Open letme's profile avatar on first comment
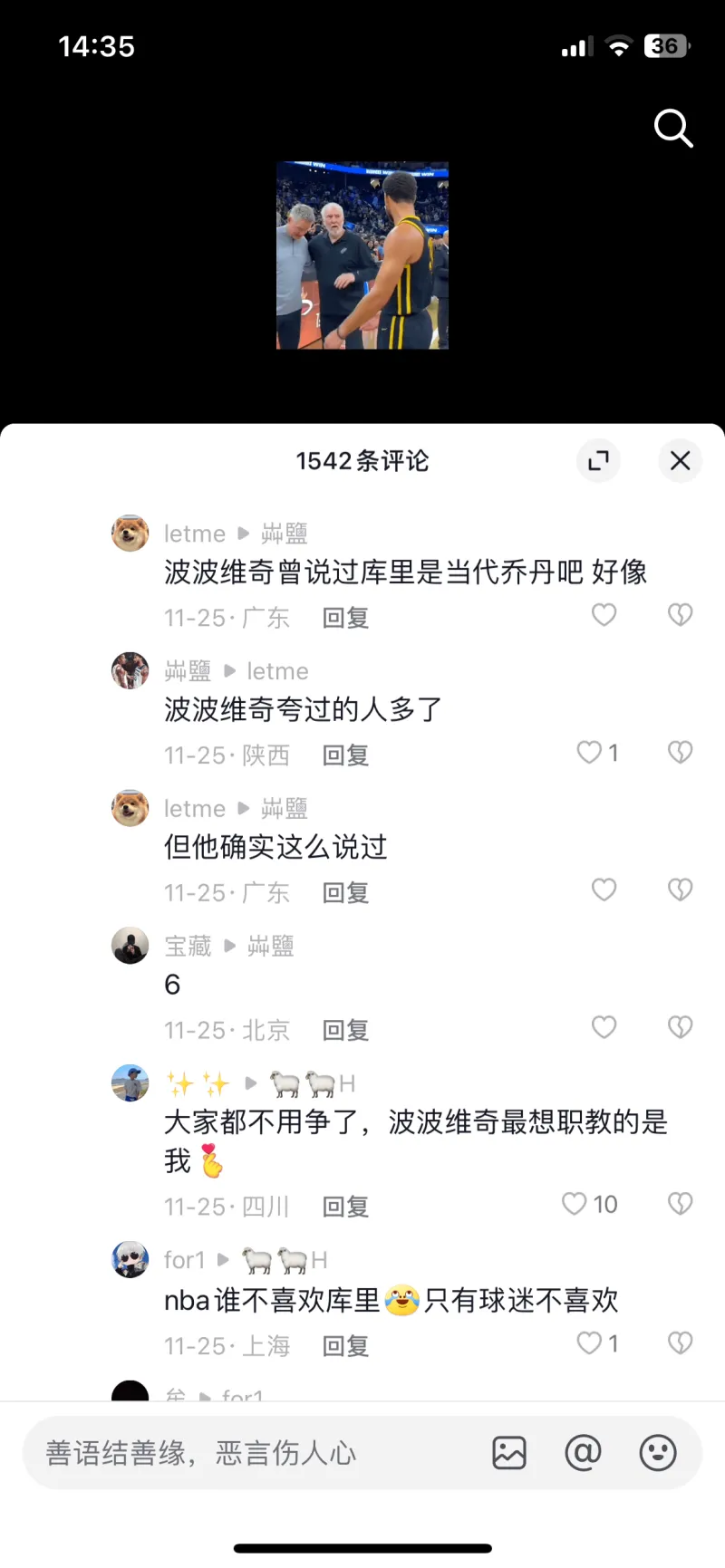Image resolution: width=725 pixels, height=1568 pixels. pos(130,534)
